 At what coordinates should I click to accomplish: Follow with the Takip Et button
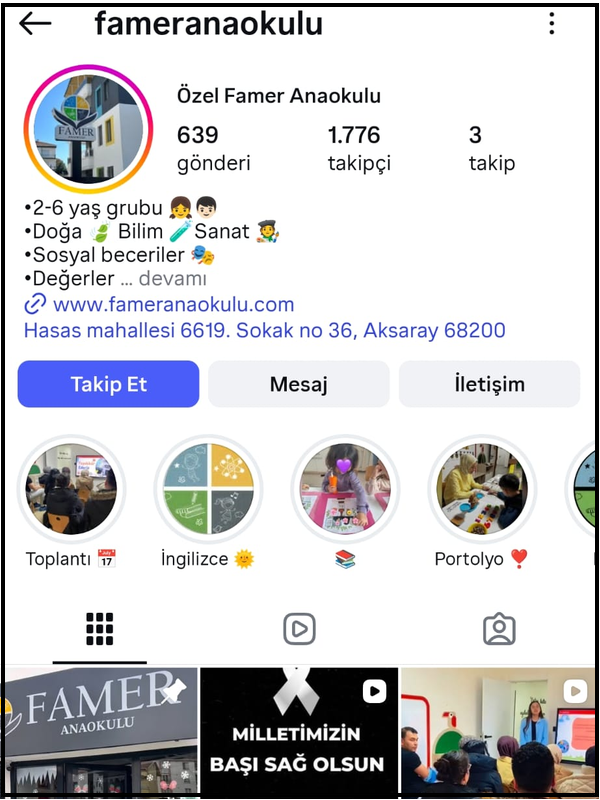[x=109, y=384]
